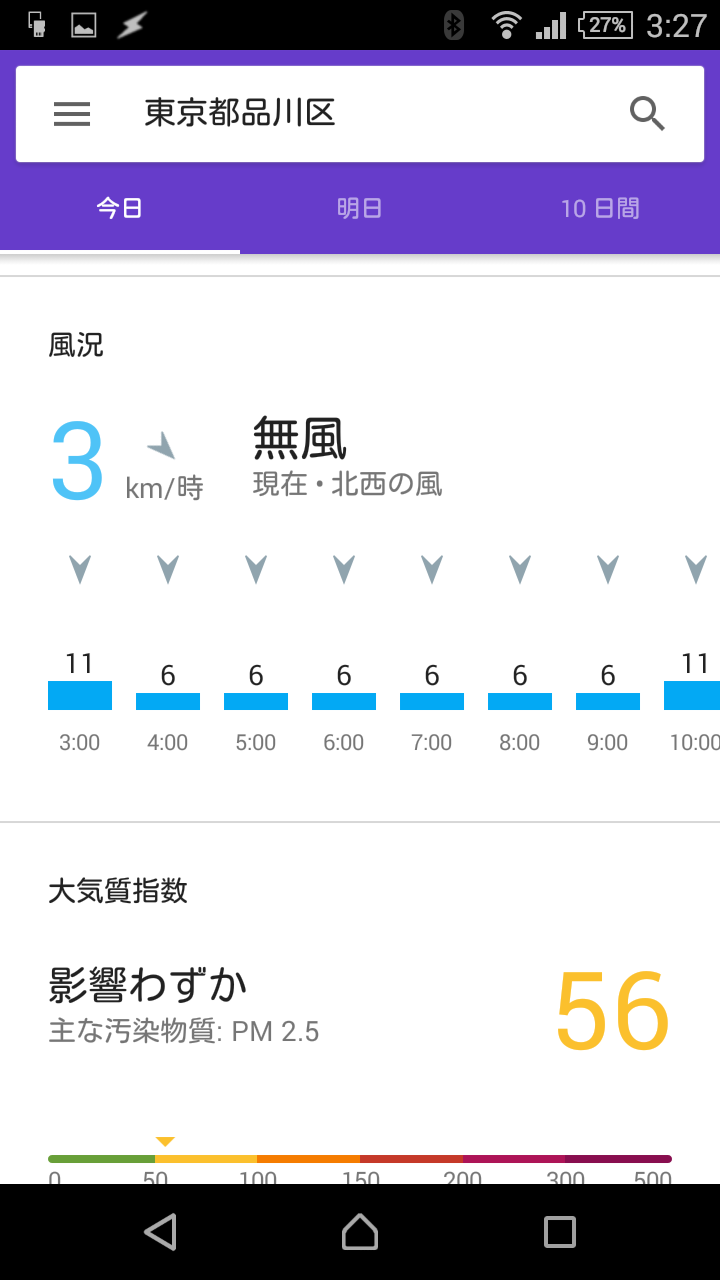The width and height of the screenshot is (720, 1280).
Task: Switch to the 10 日間 tab
Action: coord(600,209)
